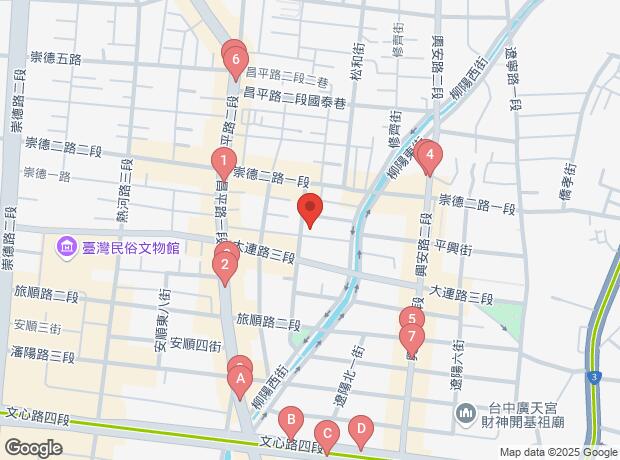Select map marker labeled C
This screenshot has width=620, height=460.
point(325,435)
